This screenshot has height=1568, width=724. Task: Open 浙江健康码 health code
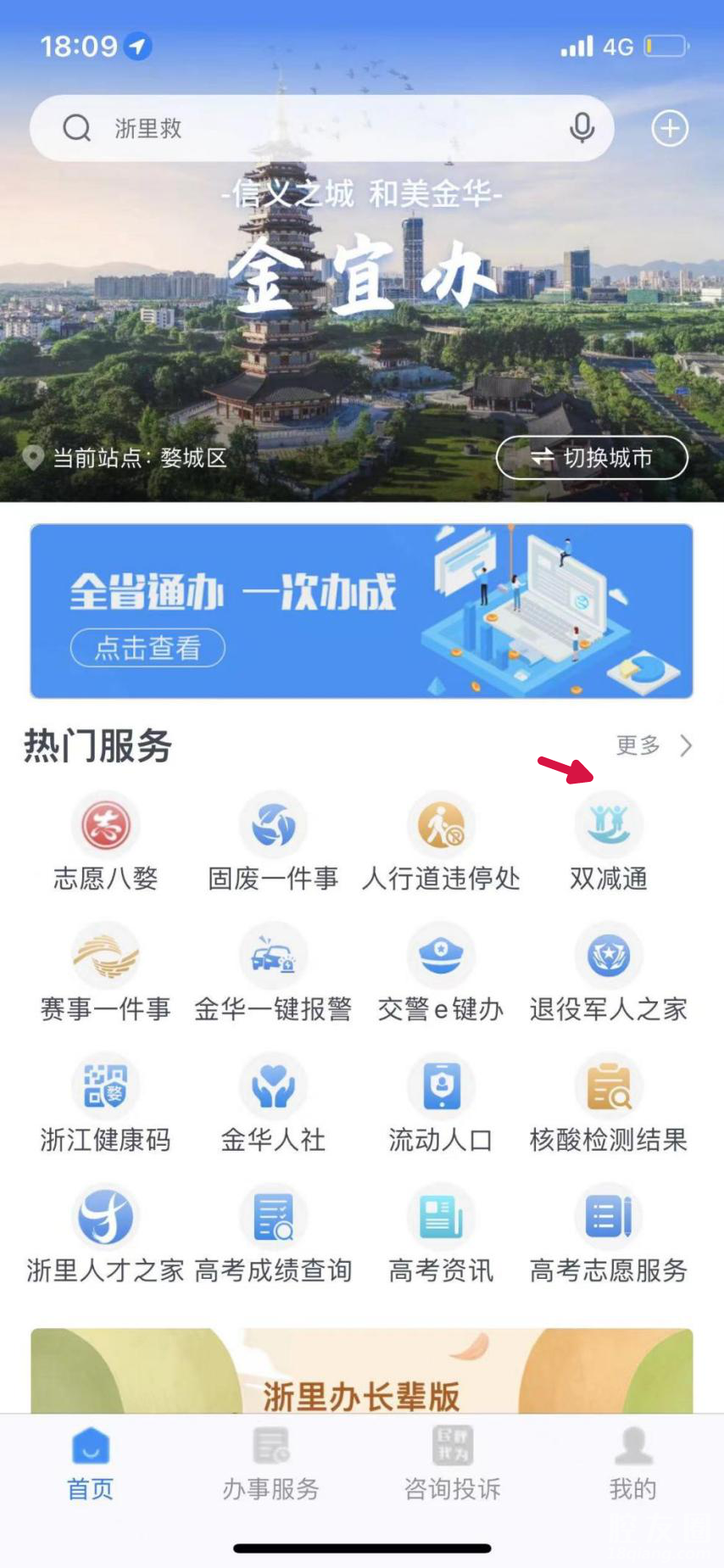click(x=105, y=1102)
